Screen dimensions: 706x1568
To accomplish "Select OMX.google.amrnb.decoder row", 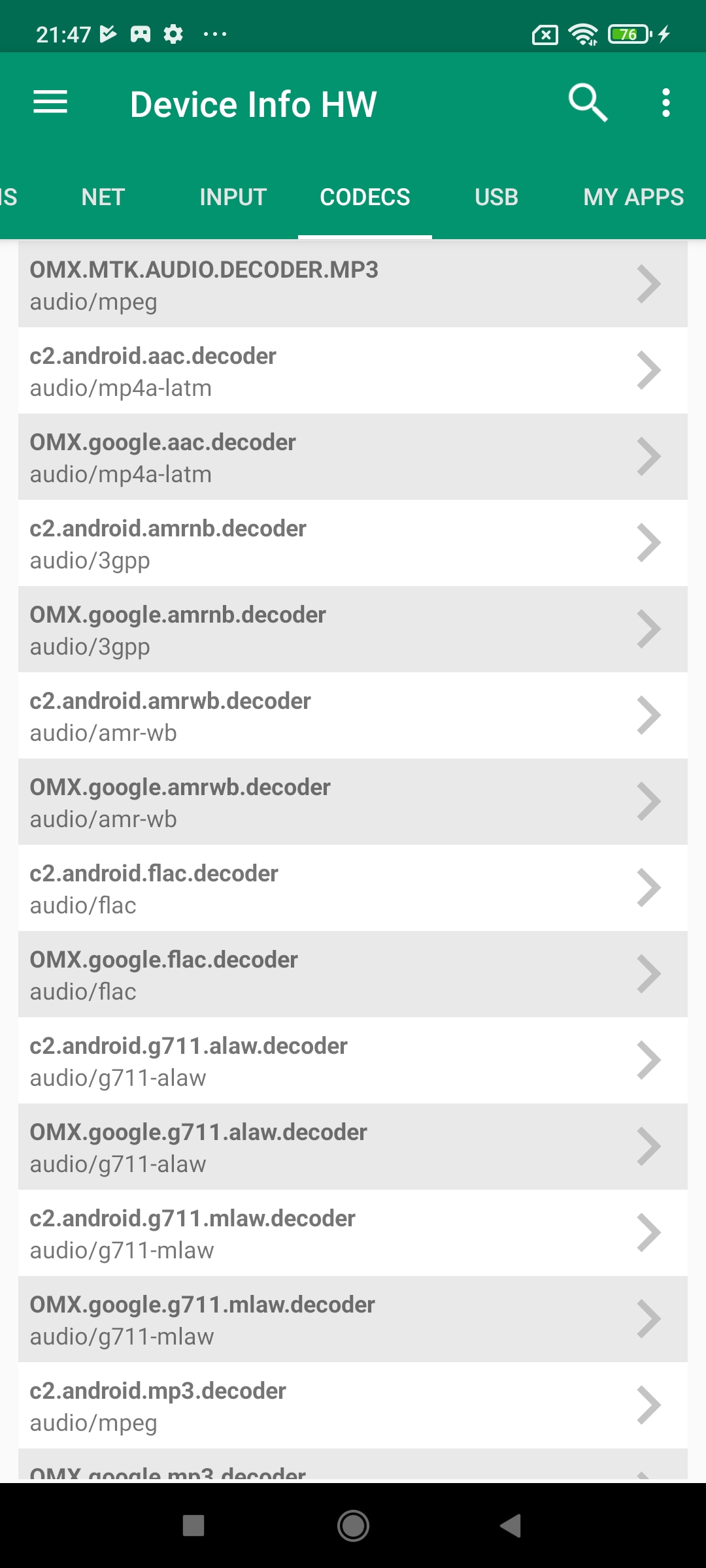I will [353, 630].
